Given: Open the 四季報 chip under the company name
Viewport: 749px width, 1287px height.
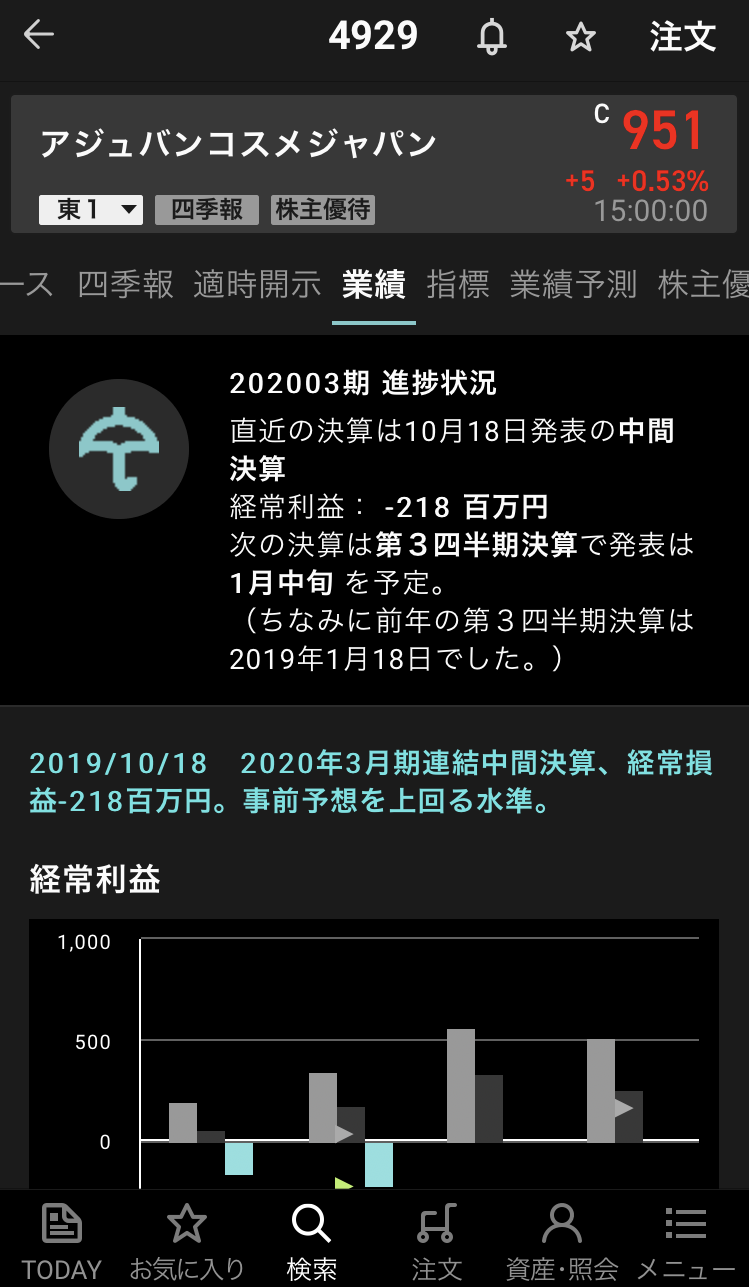Looking at the screenshot, I should (207, 210).
